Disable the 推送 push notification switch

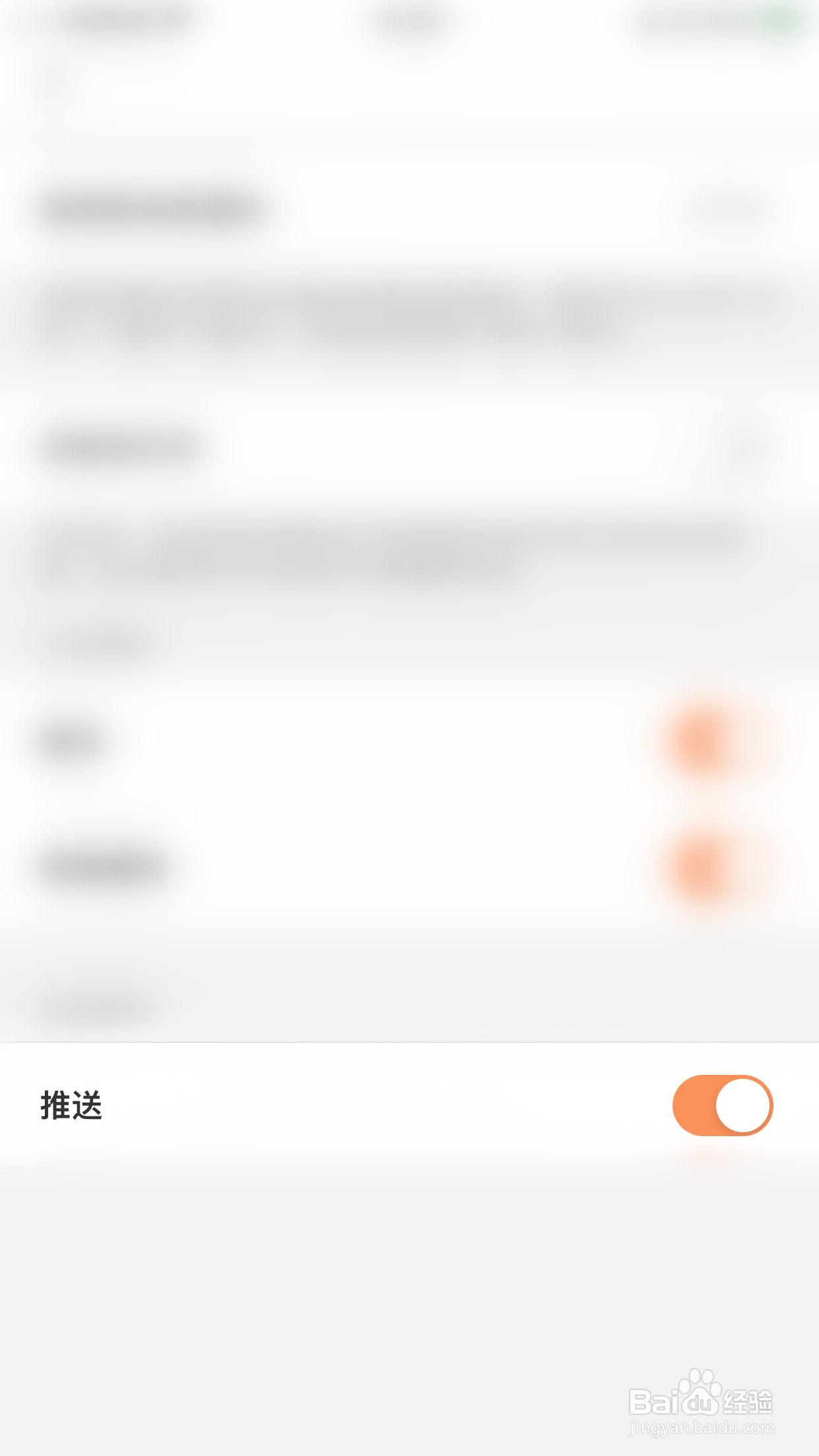pyautogui.click(x=722, y=1105)
